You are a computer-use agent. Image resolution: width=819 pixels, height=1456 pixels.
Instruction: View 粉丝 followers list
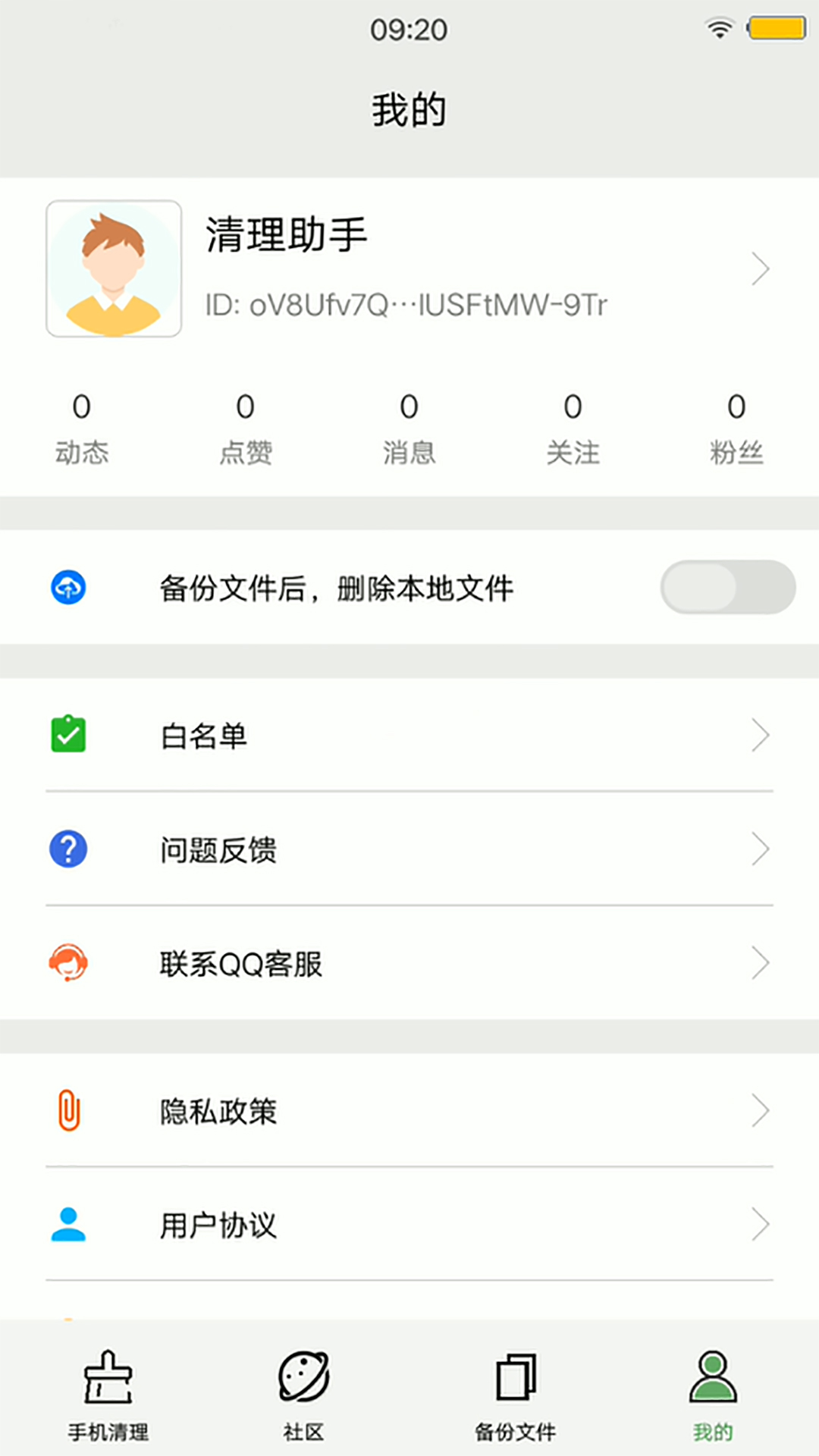(x=736, y=428)
